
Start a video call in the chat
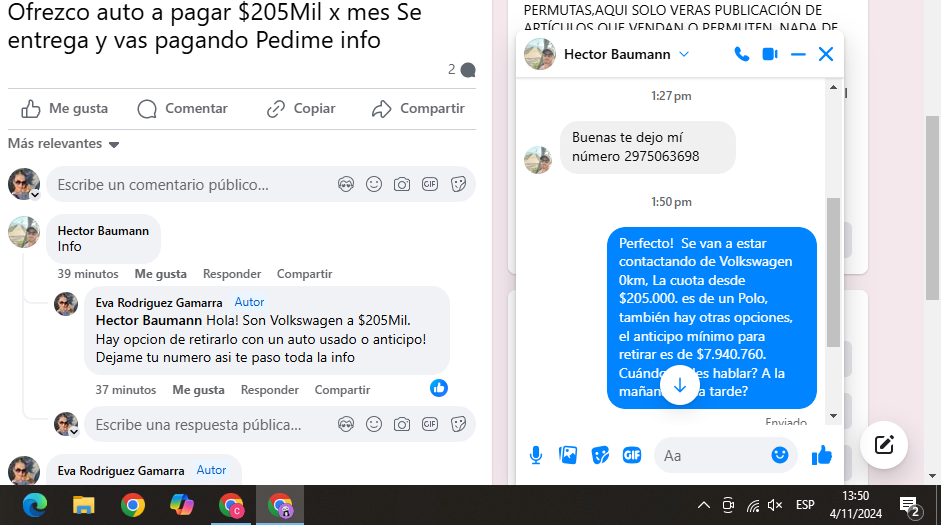(x=769, y=54)
